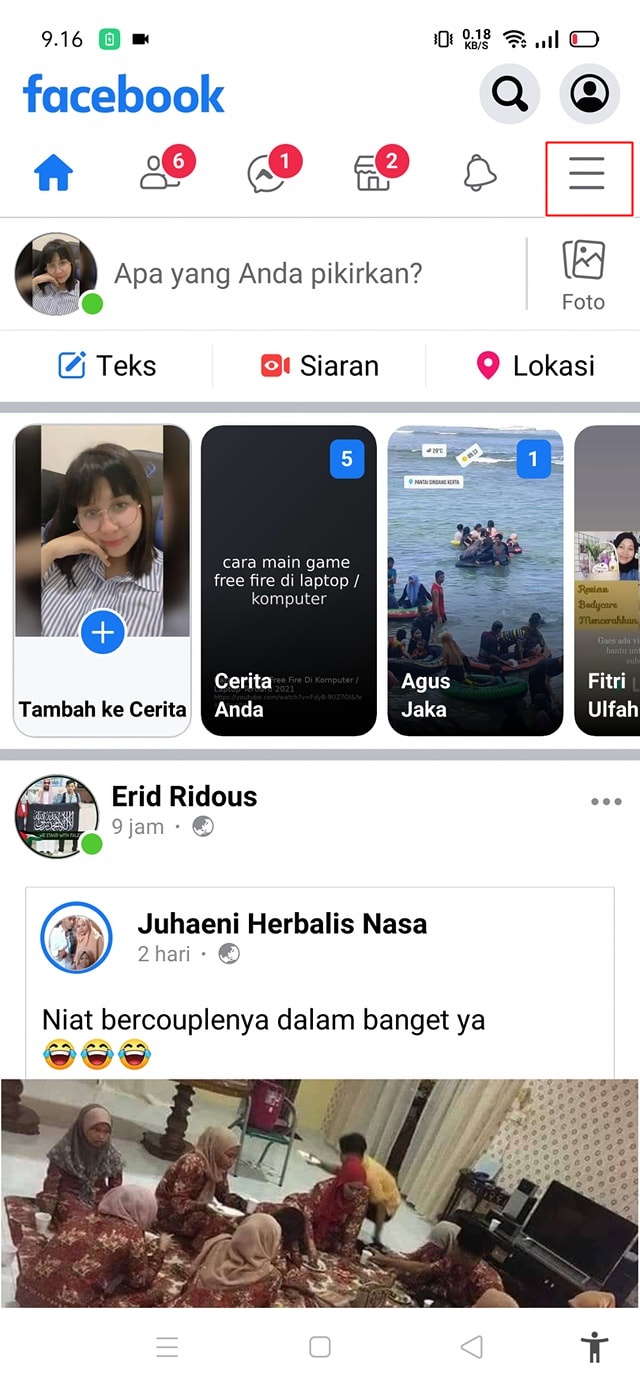The image size is (640, 1386).
Task: Go back with the system back button
Action: click(471, 1347)
